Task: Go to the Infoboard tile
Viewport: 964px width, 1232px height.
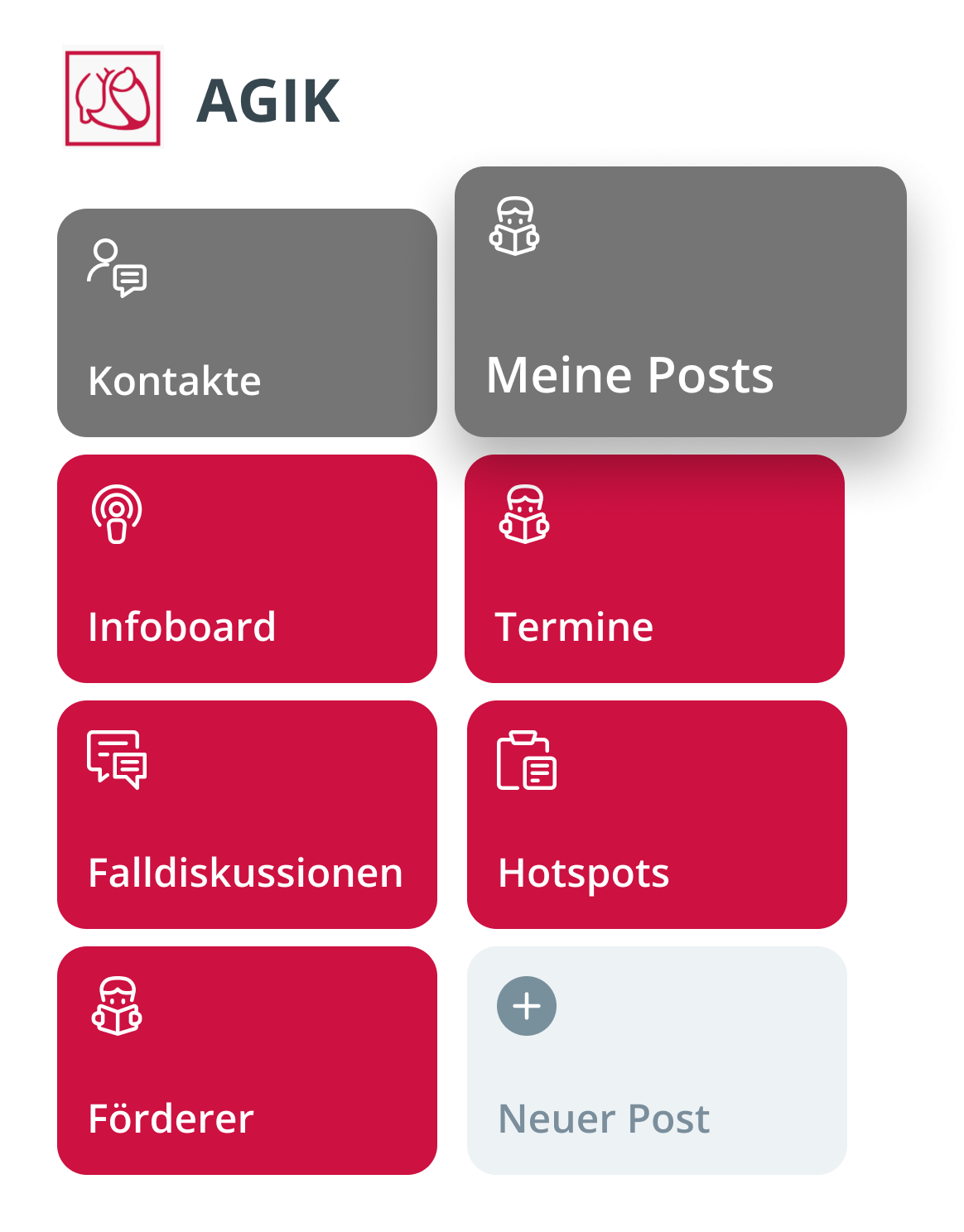Action: [247, 569]
